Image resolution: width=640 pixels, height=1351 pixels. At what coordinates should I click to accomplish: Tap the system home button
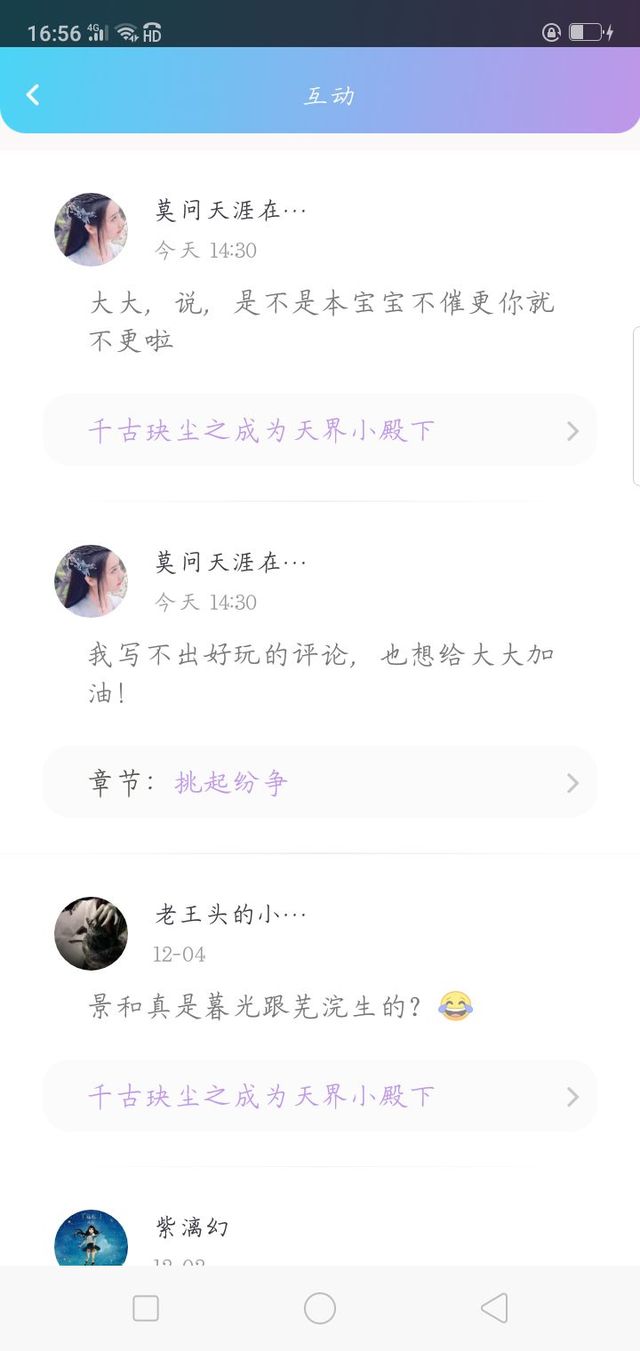tap(320, 1308)
